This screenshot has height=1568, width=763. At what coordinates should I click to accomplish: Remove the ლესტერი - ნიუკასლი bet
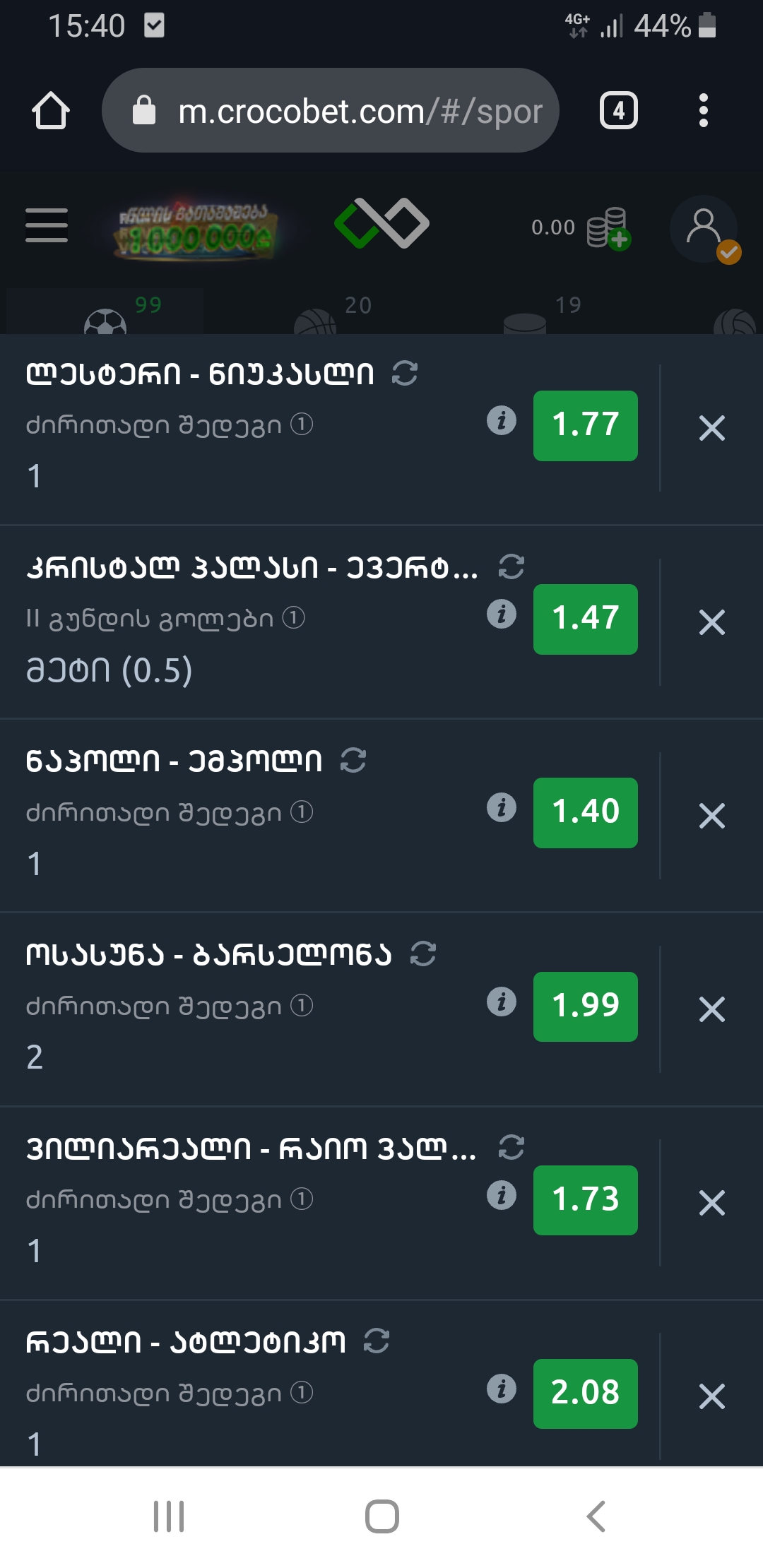[x=711, y=428]
